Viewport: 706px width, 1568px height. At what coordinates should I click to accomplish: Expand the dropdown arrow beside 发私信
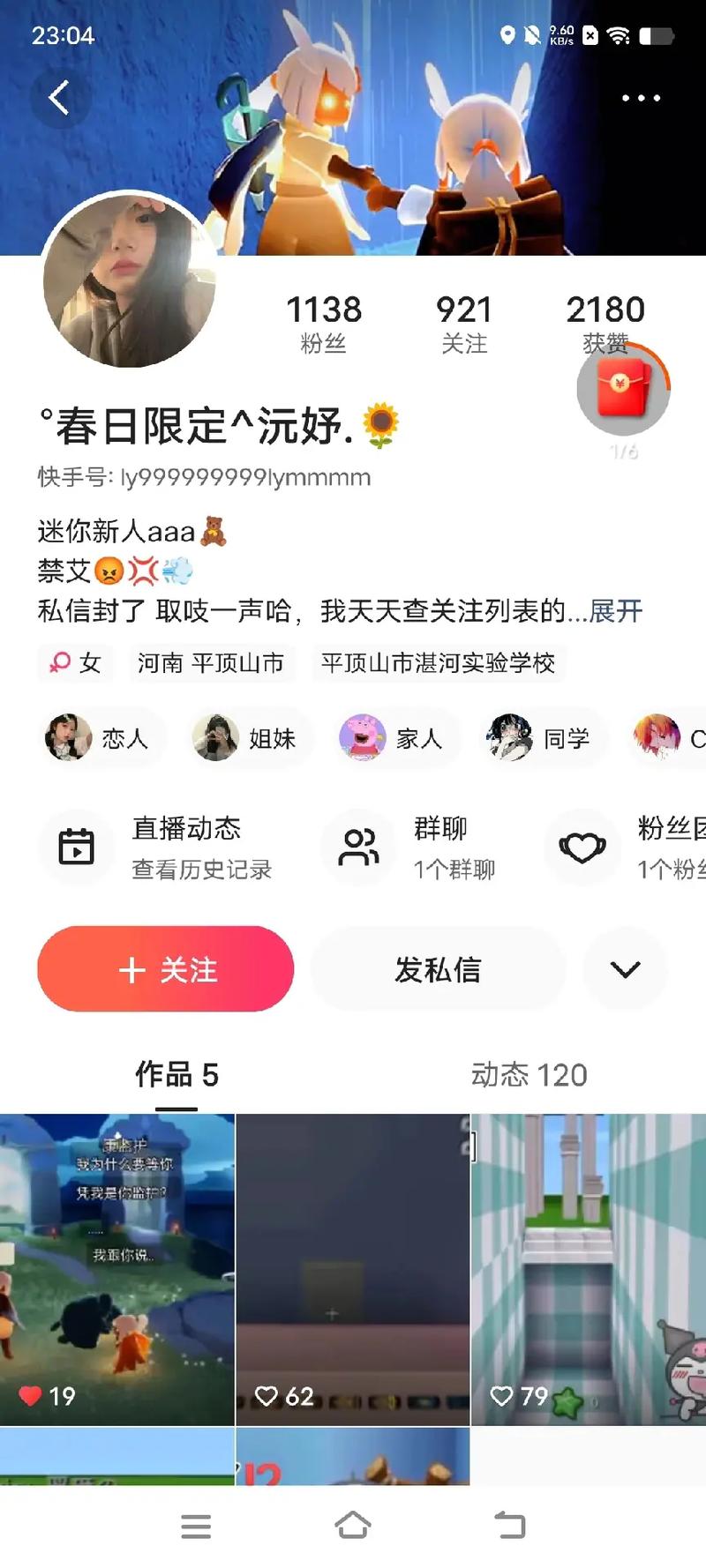click(625, 969)
